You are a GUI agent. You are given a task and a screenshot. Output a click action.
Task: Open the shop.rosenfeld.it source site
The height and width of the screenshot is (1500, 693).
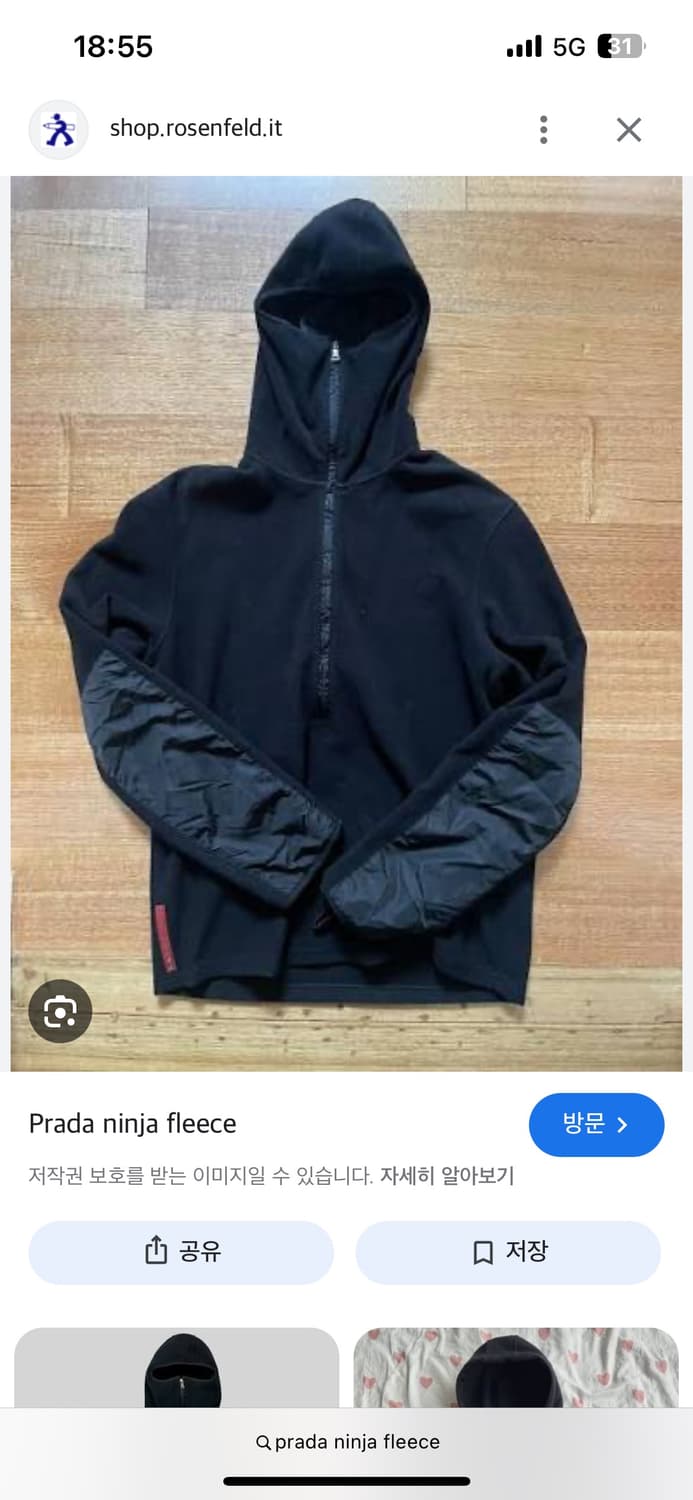(196, 129)
